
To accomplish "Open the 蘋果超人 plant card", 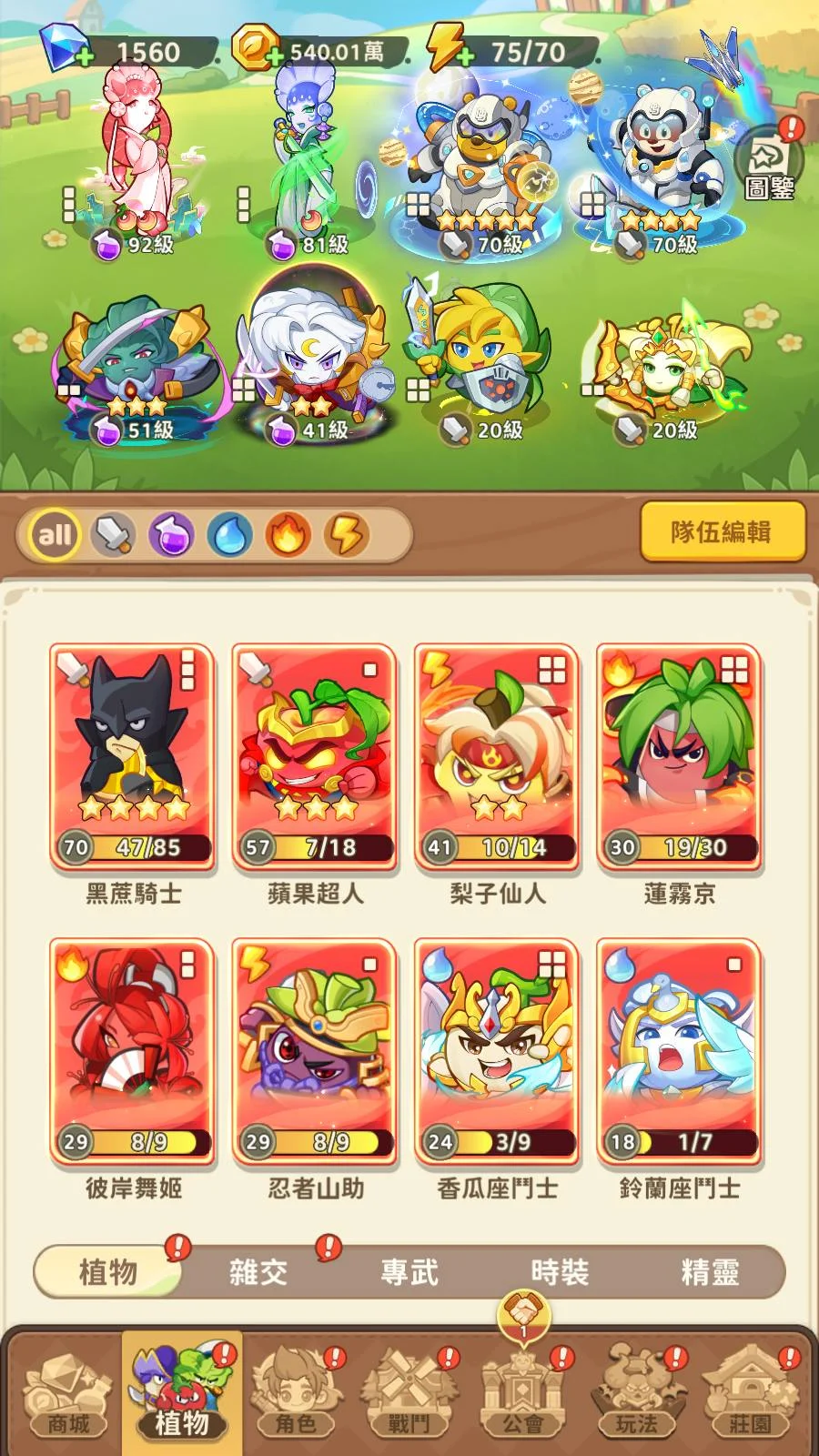I will click(x=315, y=757).
